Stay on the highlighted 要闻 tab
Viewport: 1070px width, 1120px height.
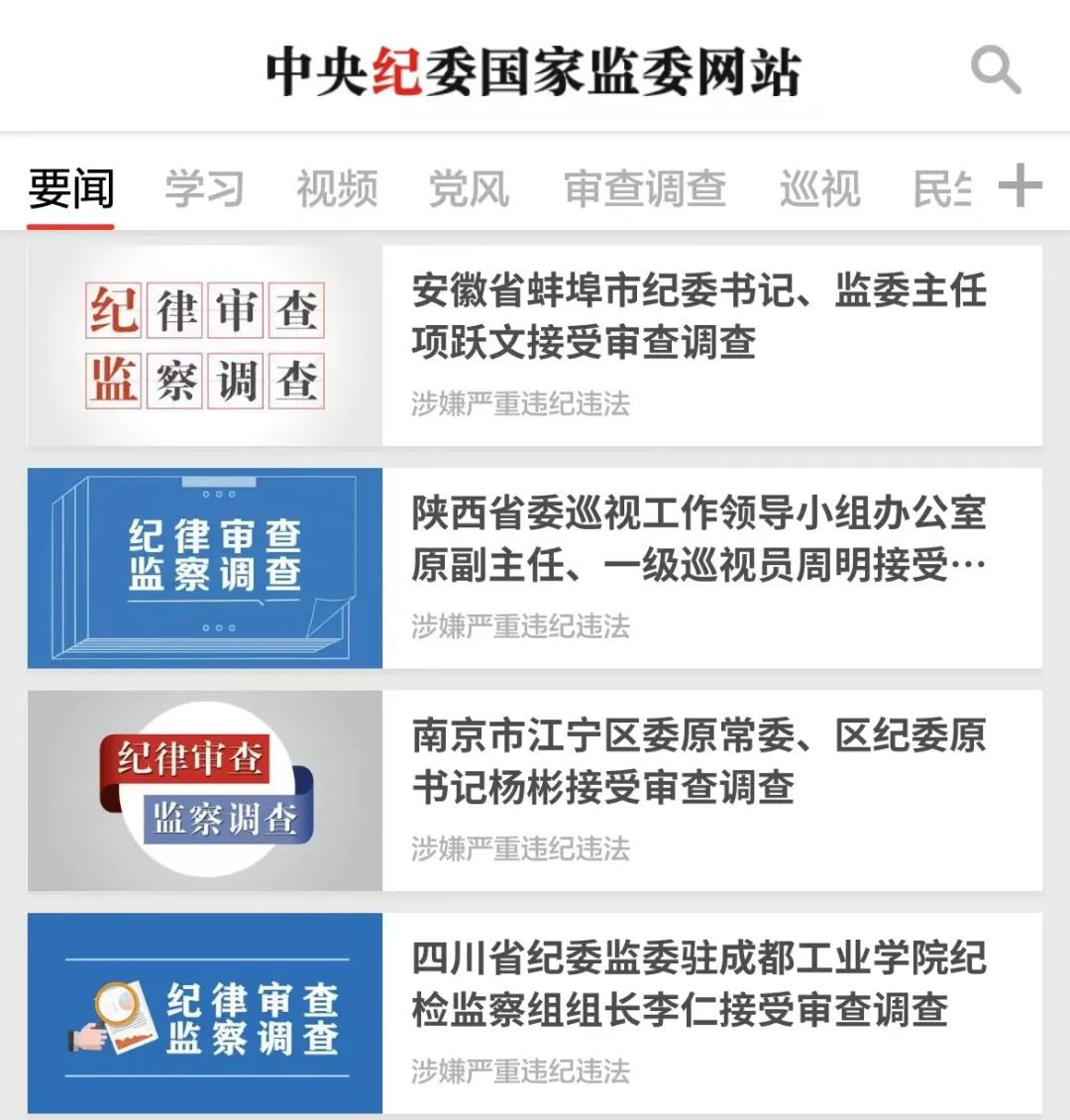pyautogui.click(x=70, y=187)
